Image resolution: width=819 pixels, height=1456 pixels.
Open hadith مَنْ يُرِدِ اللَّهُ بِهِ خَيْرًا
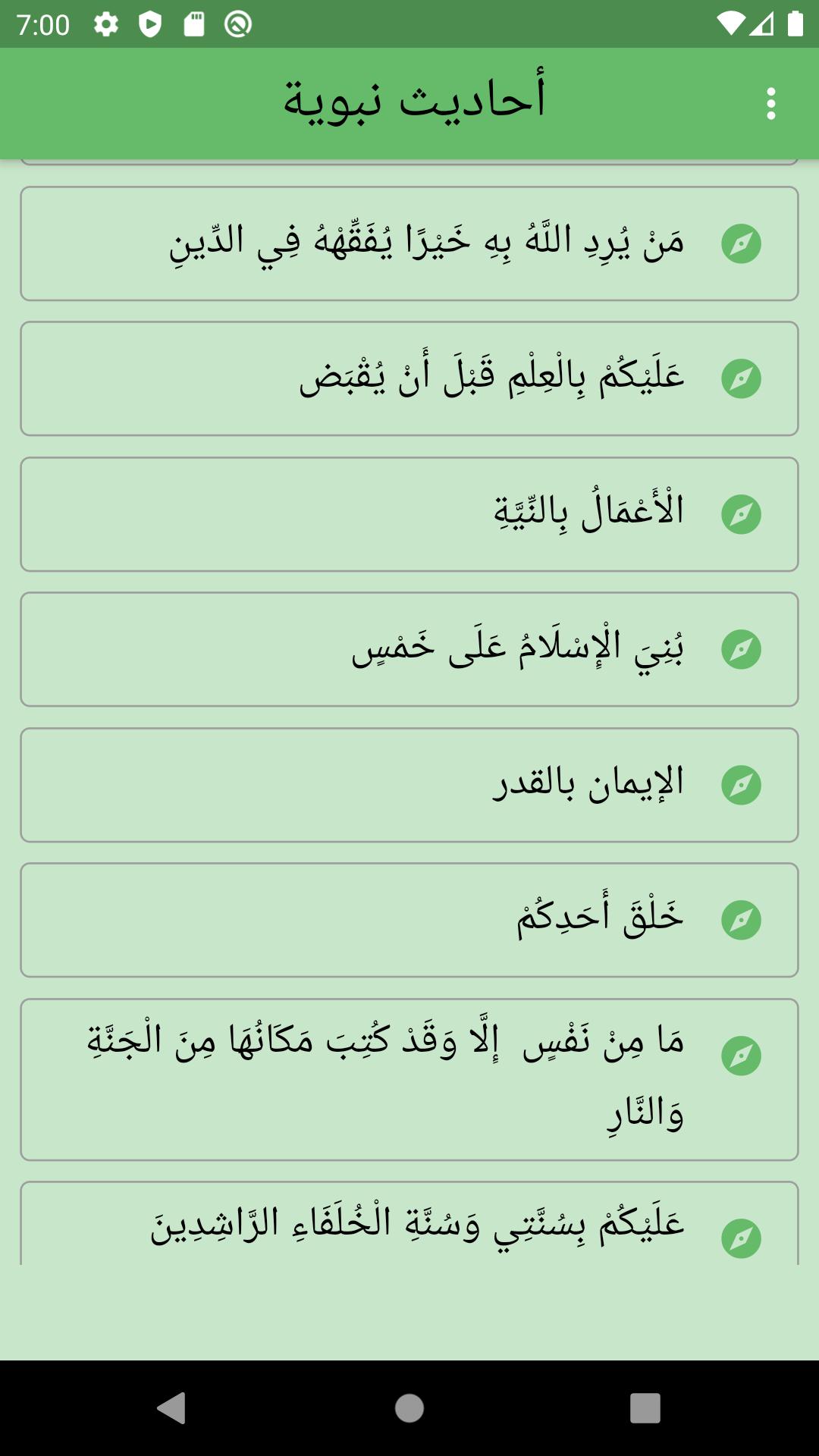[x=409, y=243]
